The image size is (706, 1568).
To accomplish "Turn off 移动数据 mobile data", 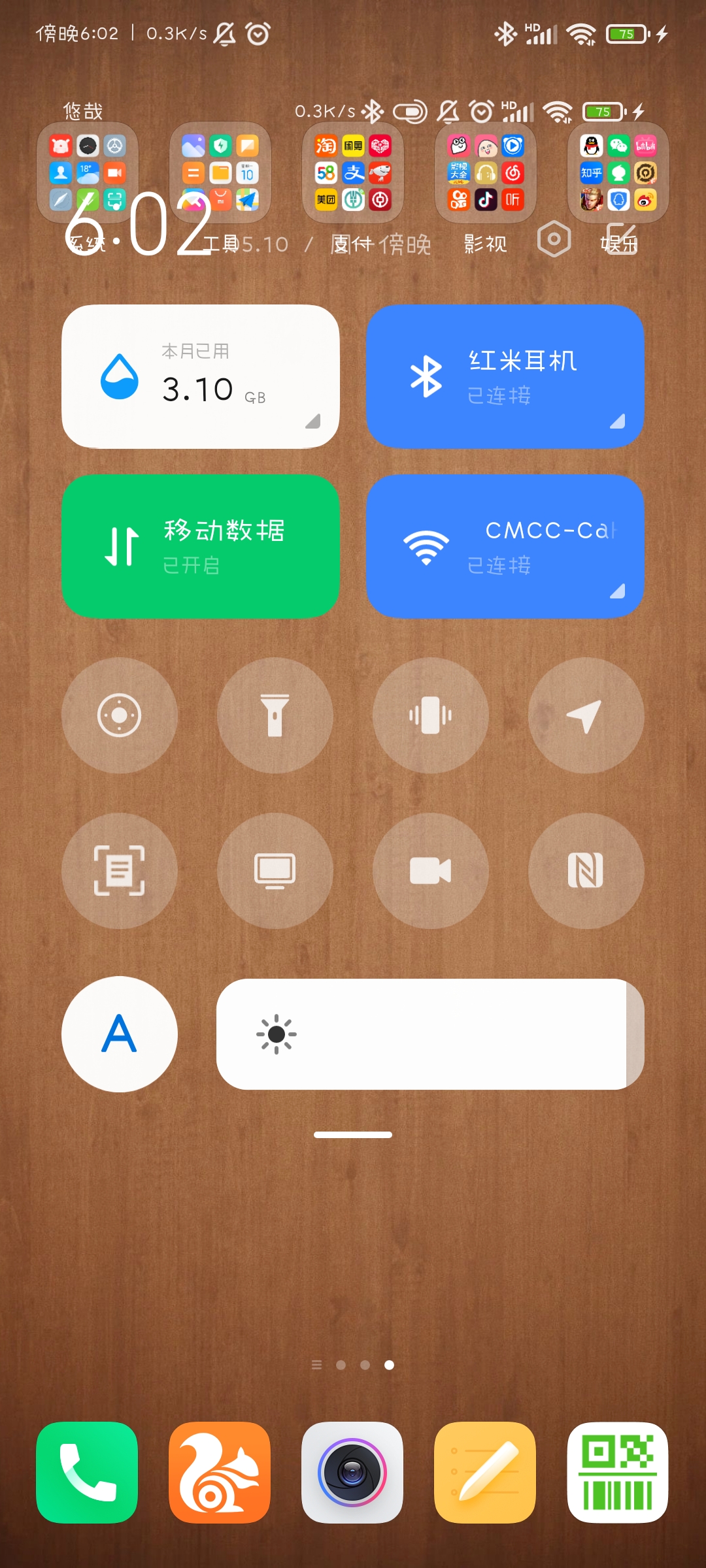I will click(201, 546).
